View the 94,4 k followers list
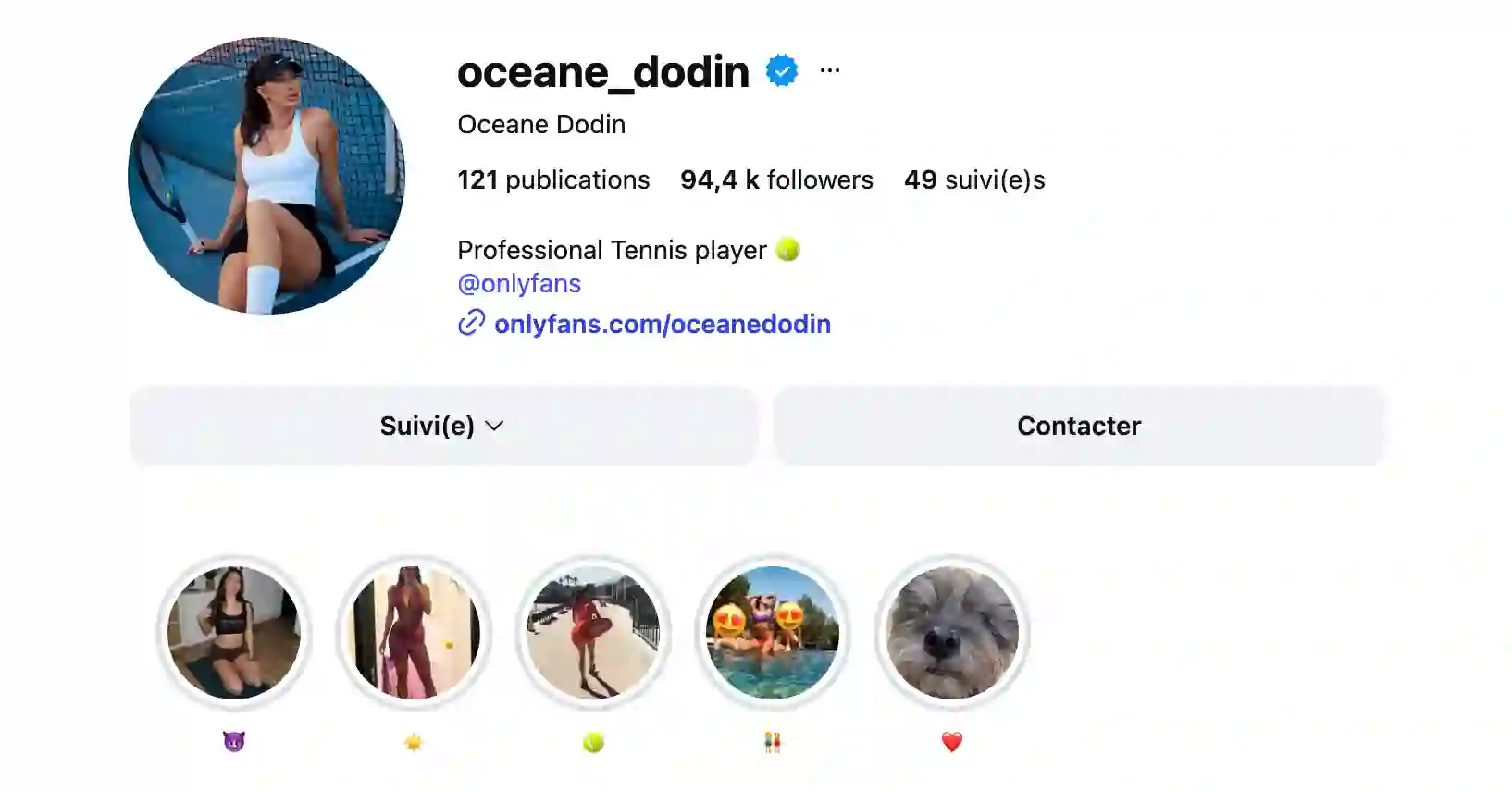The width and height of the screenshot is (1512, 792). pyautogui.click(x=776, y=179)
